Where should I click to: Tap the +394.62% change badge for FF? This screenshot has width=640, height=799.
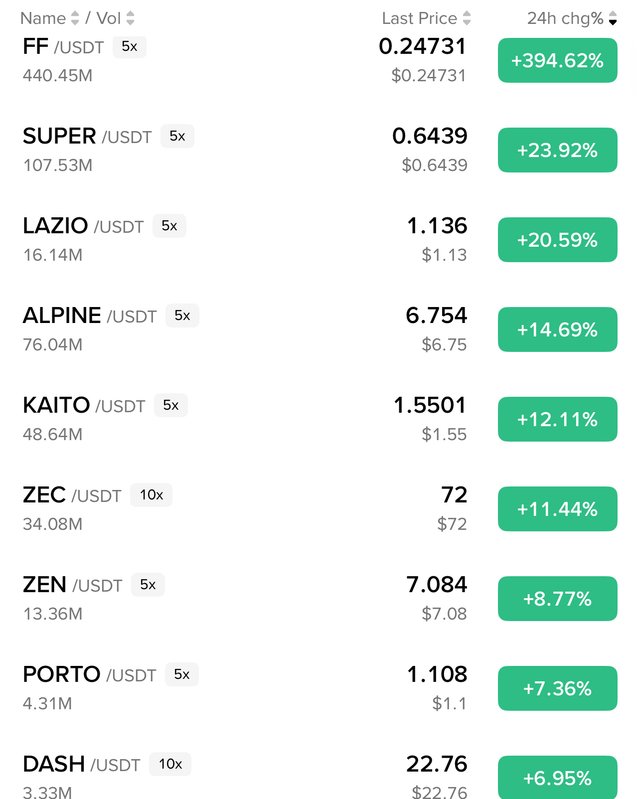tap(557, 61)
